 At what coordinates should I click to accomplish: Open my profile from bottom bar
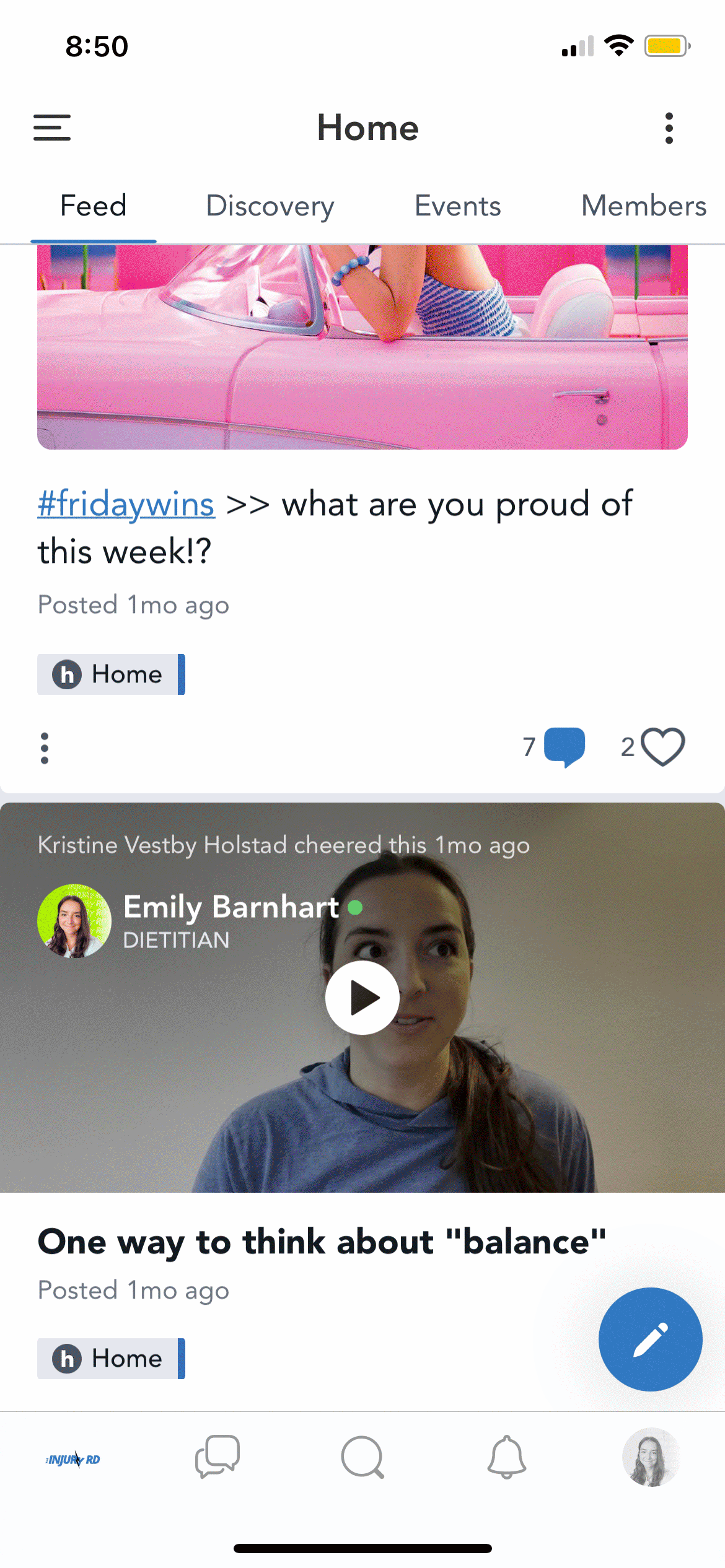tap(651, 1457)
